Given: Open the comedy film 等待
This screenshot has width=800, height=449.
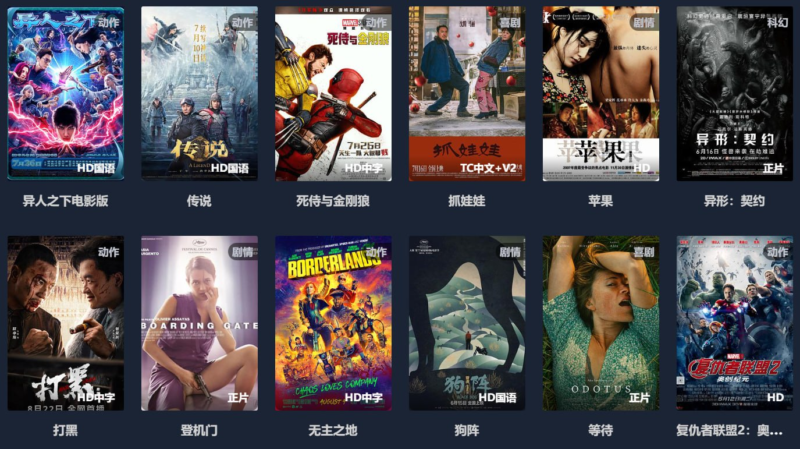Looking at the screenshot, I should click(x=601, y=323).
